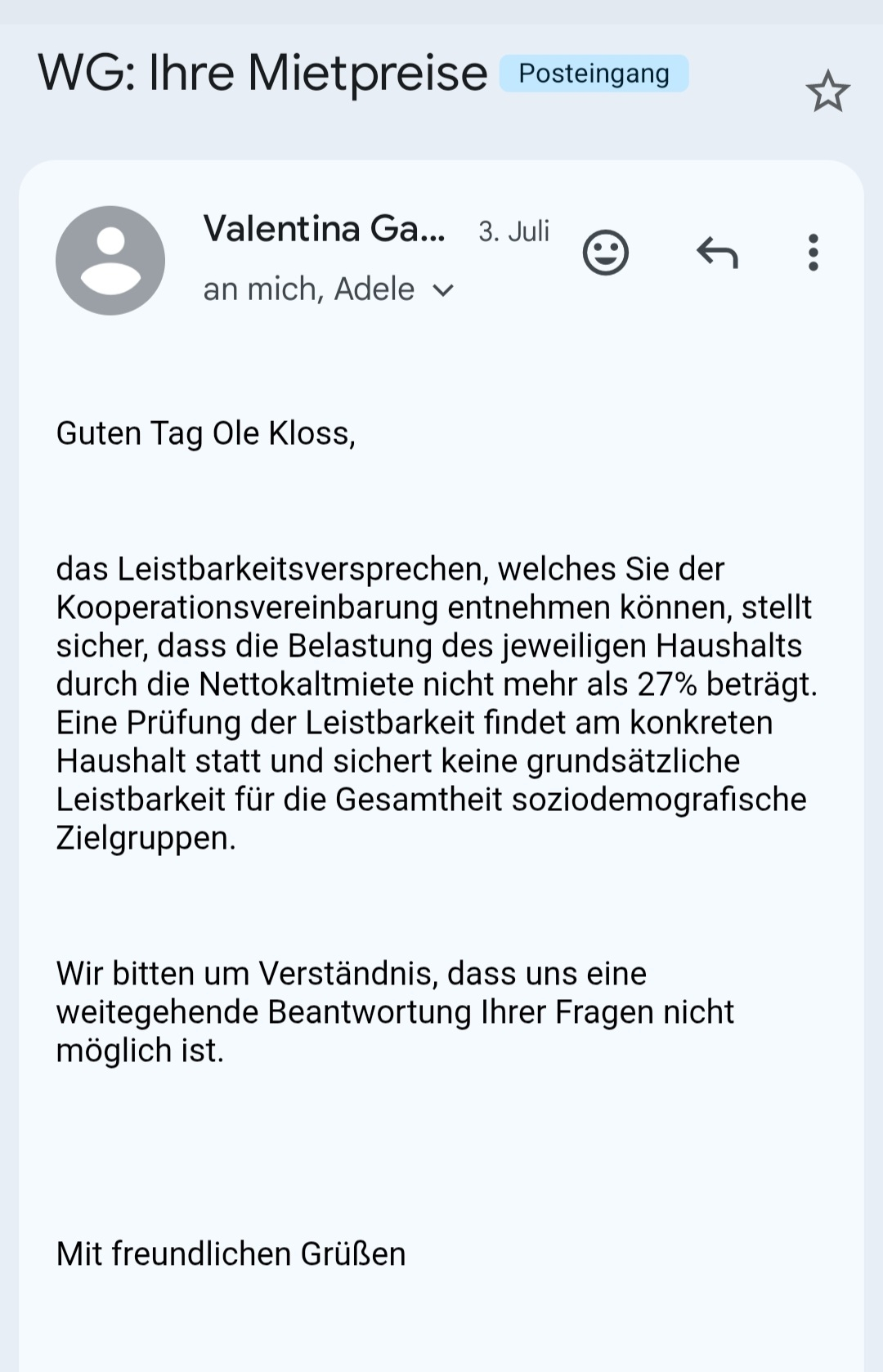Image resolution: width=883 pixels, height=1372 pixels.
Task: Reply to Valentina's email
Action: coord(717,253)
